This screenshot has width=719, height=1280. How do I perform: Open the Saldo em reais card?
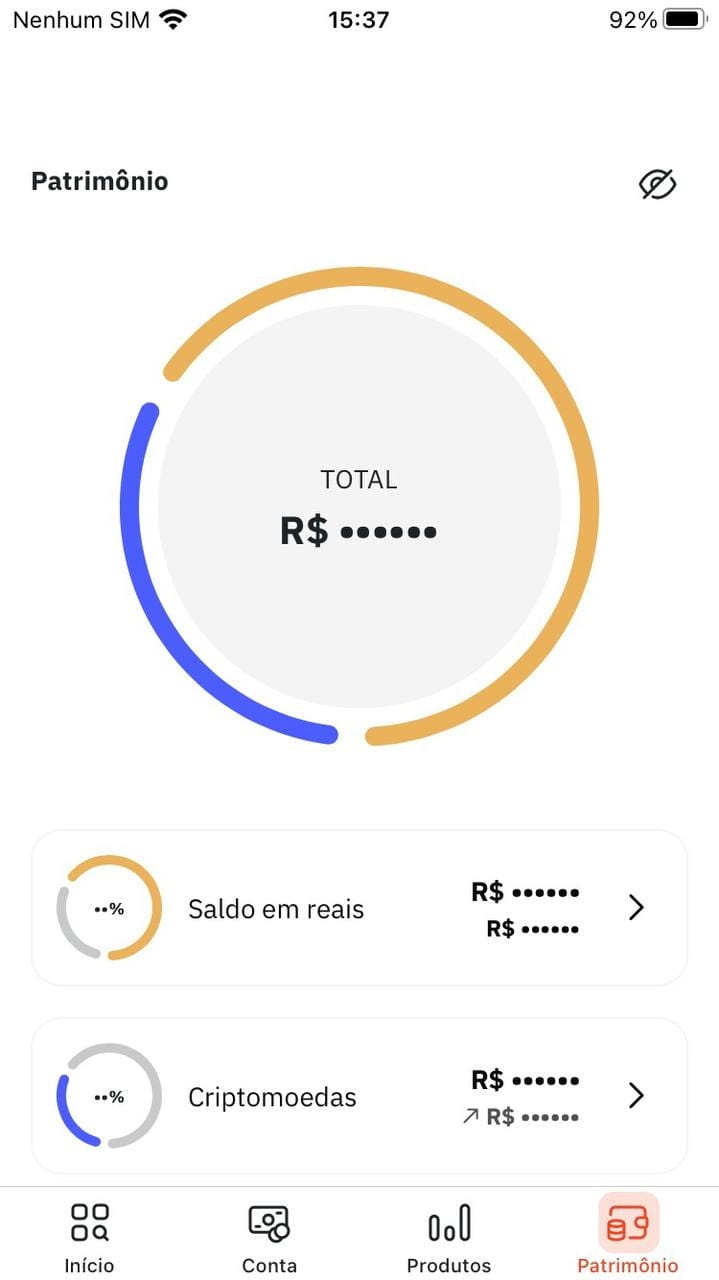click(x=359, y=908)
